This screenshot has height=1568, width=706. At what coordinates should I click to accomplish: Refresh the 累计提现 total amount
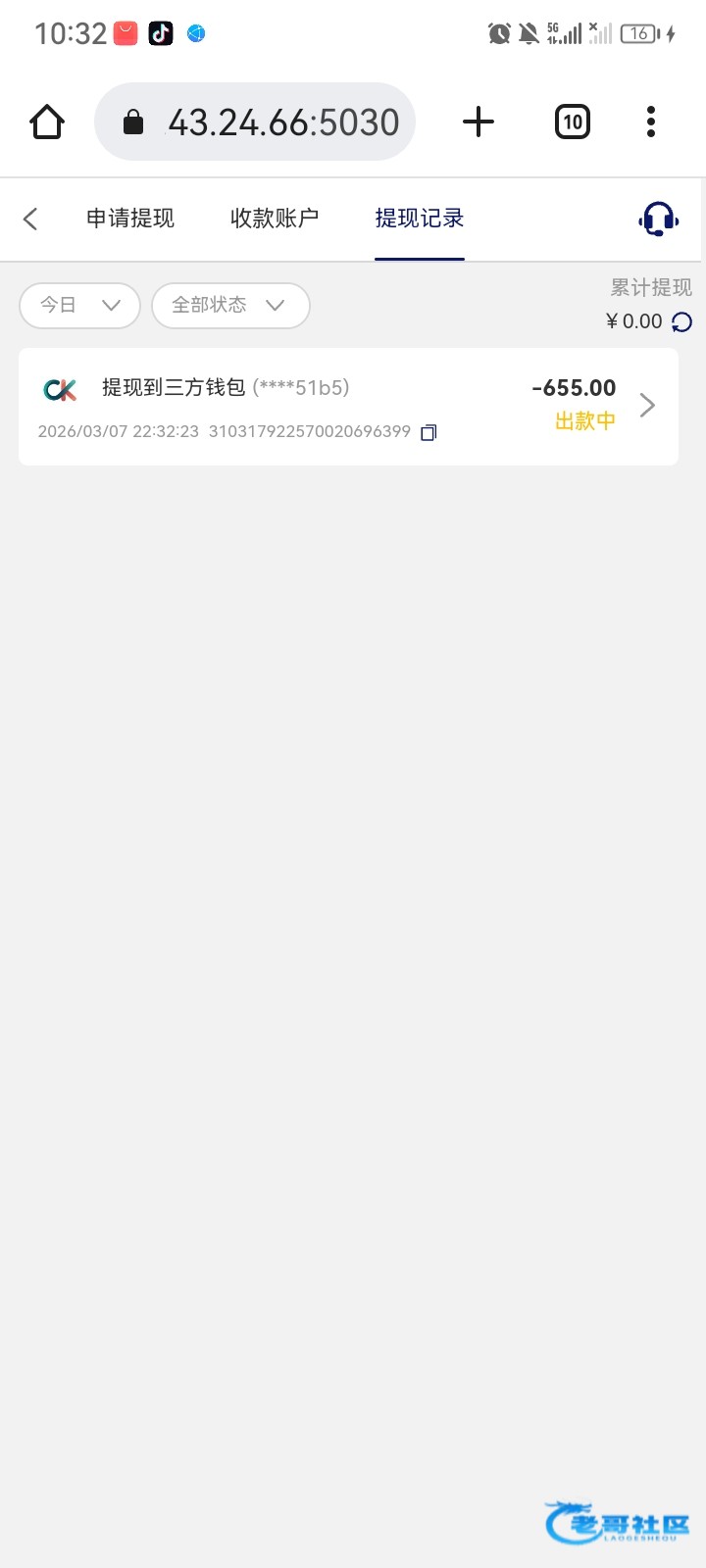tap(681, 322)
